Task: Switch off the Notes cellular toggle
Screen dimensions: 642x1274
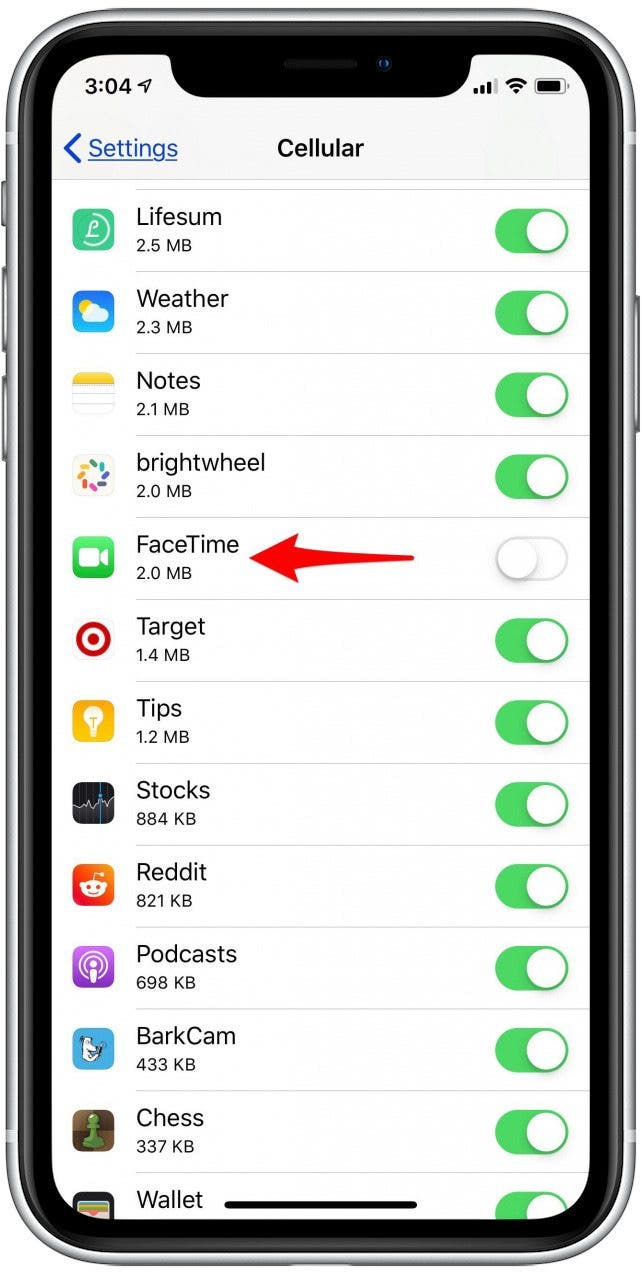Action: (x=531, y=395)
